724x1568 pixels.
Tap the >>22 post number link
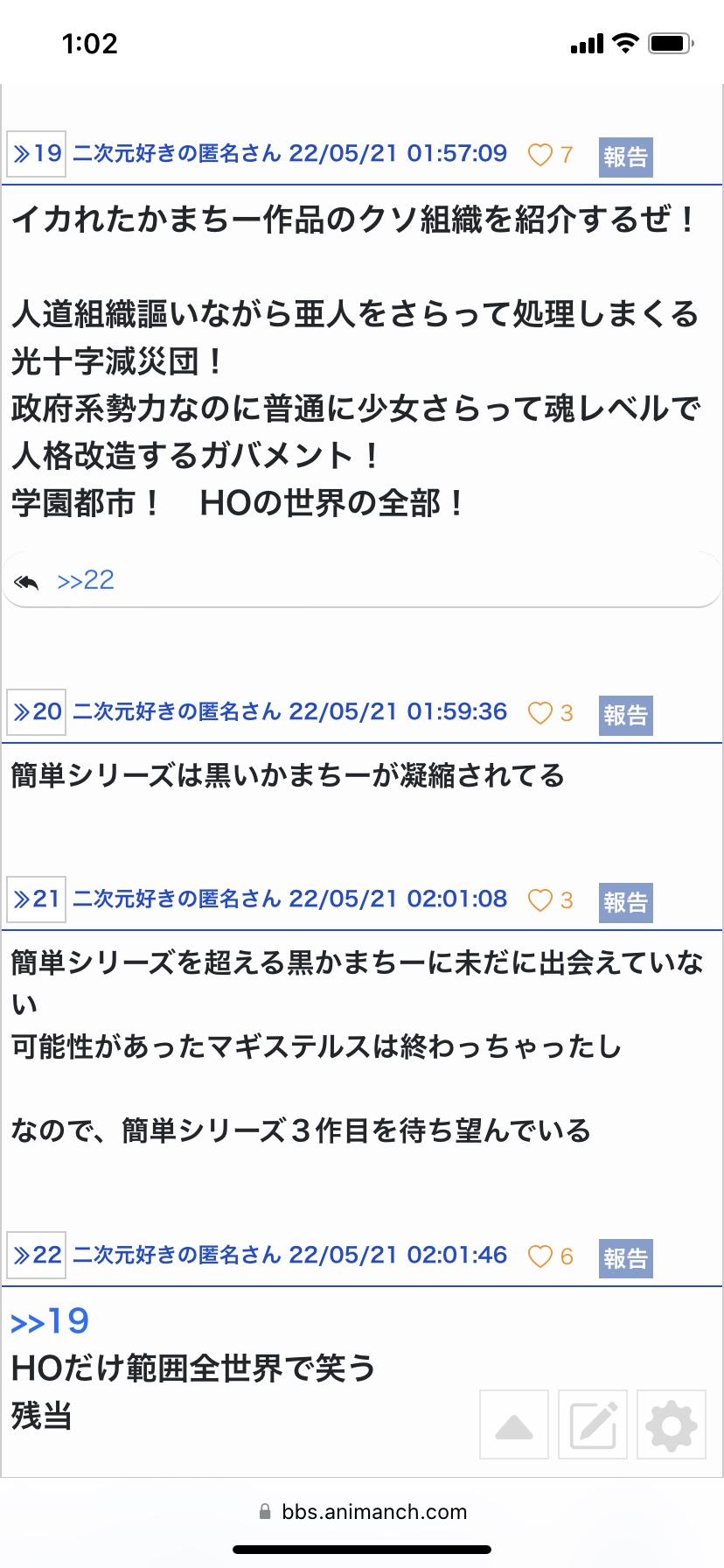(37, 1256)
